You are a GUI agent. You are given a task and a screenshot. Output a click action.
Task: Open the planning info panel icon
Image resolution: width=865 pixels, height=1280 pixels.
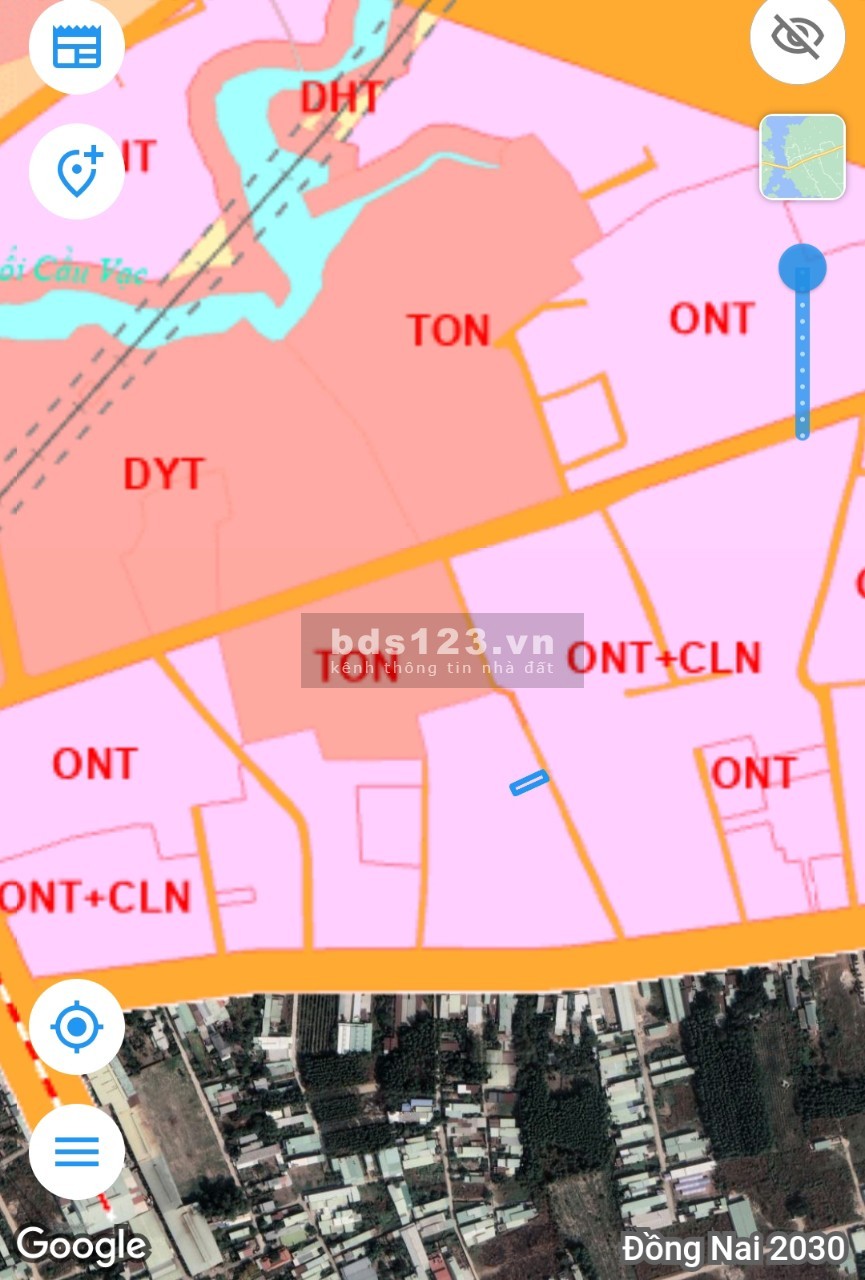click(x=77, y=47)
